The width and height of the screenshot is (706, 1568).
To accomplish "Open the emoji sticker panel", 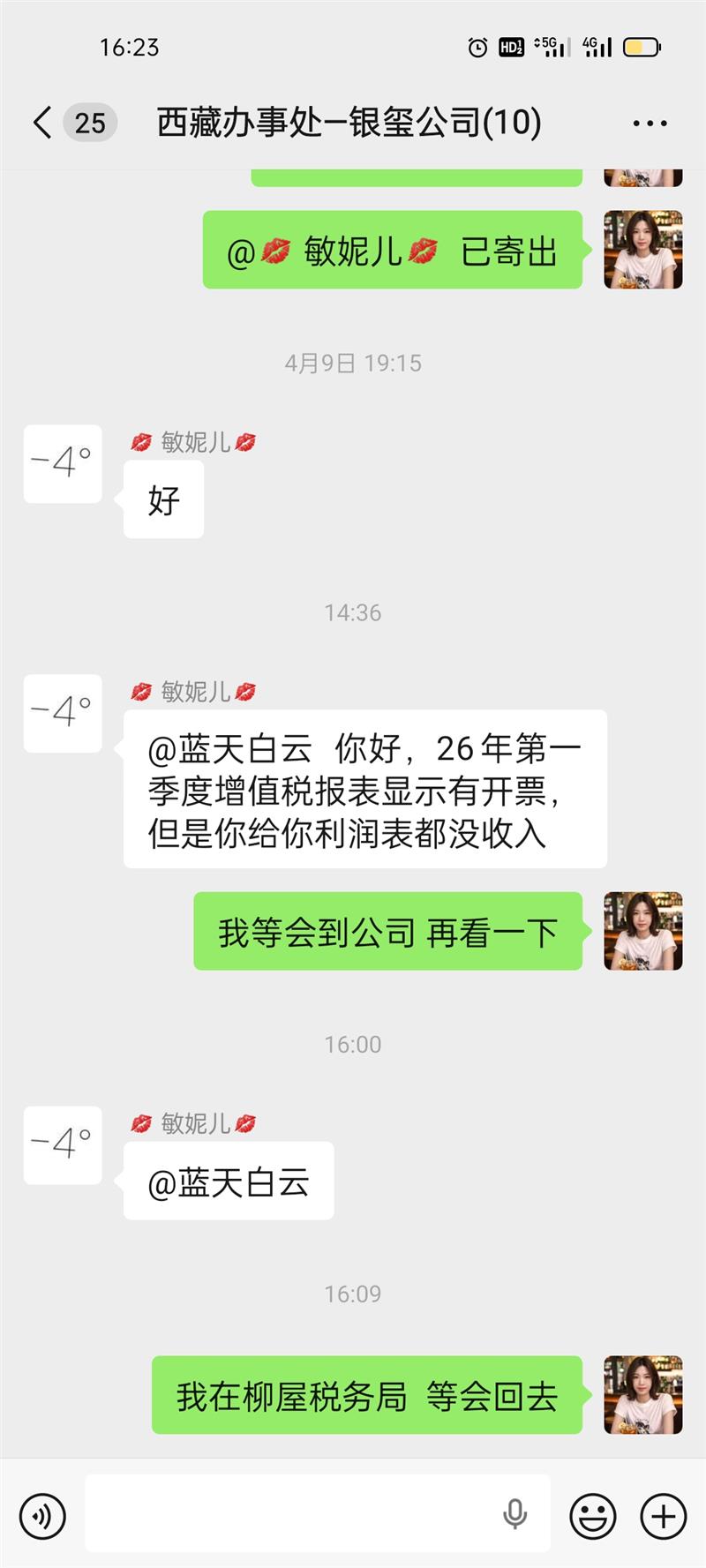I will (593, 1516).
